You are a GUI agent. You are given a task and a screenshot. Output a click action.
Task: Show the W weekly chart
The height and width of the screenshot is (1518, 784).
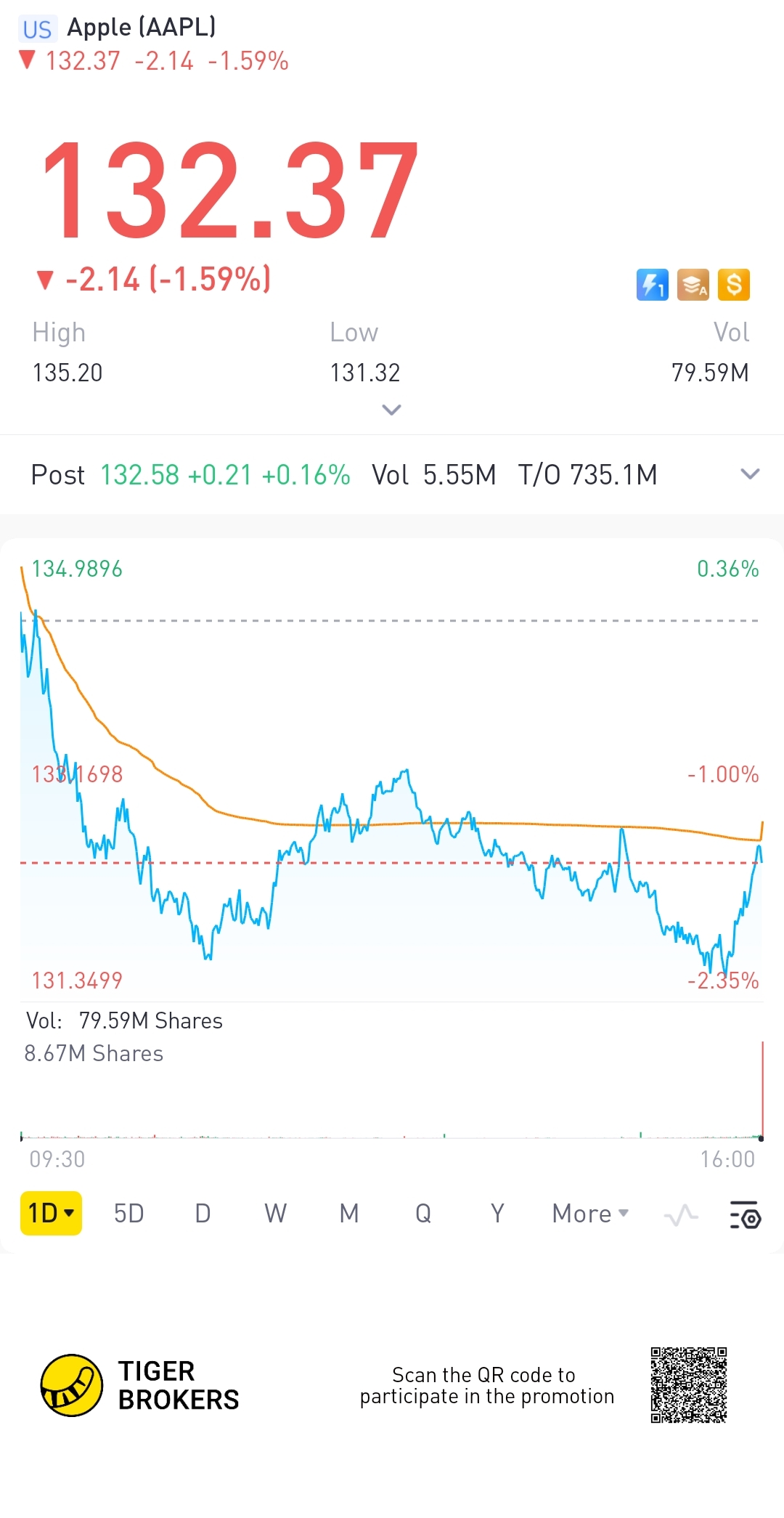pos(276,1213)
